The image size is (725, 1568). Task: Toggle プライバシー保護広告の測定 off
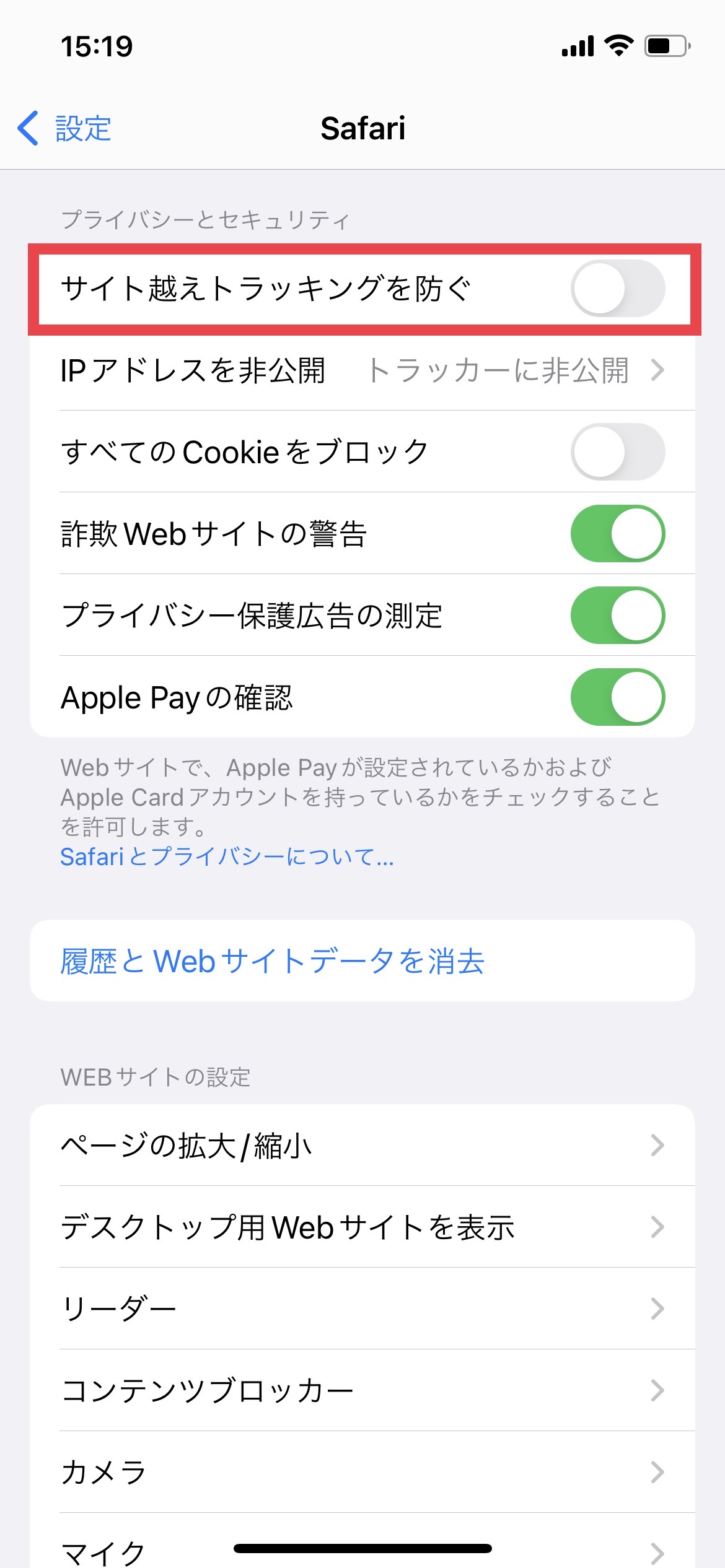pos(618,616)
